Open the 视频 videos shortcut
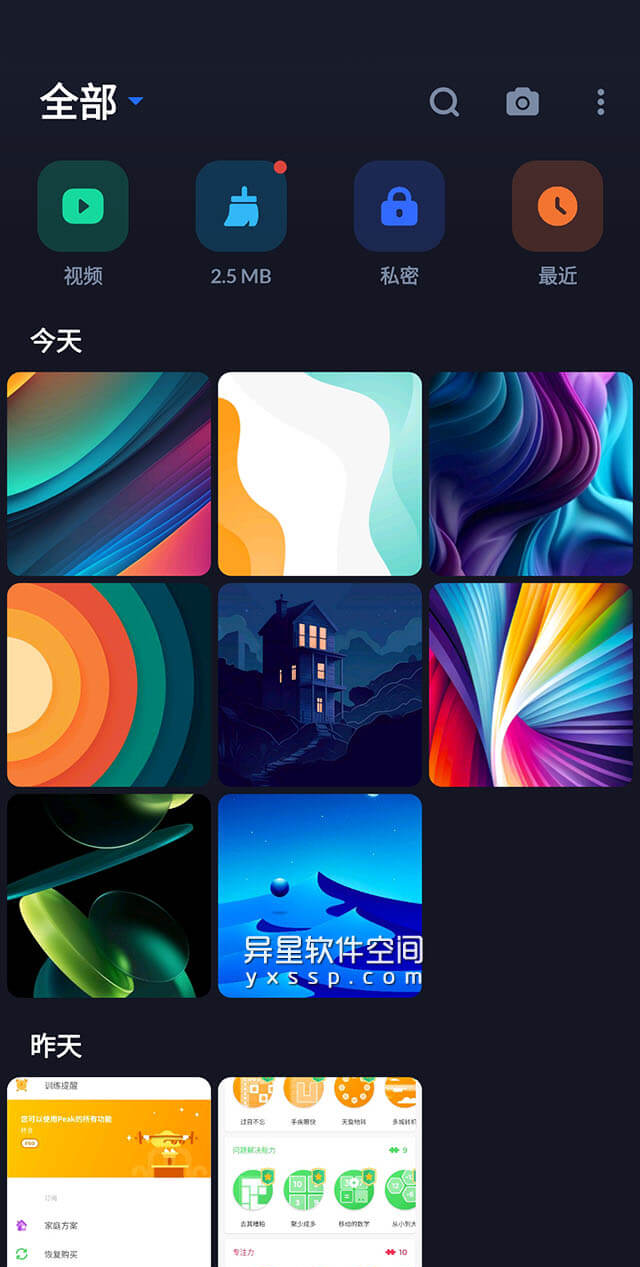This screenshot has width=640, height=1267. pos(83,206)
